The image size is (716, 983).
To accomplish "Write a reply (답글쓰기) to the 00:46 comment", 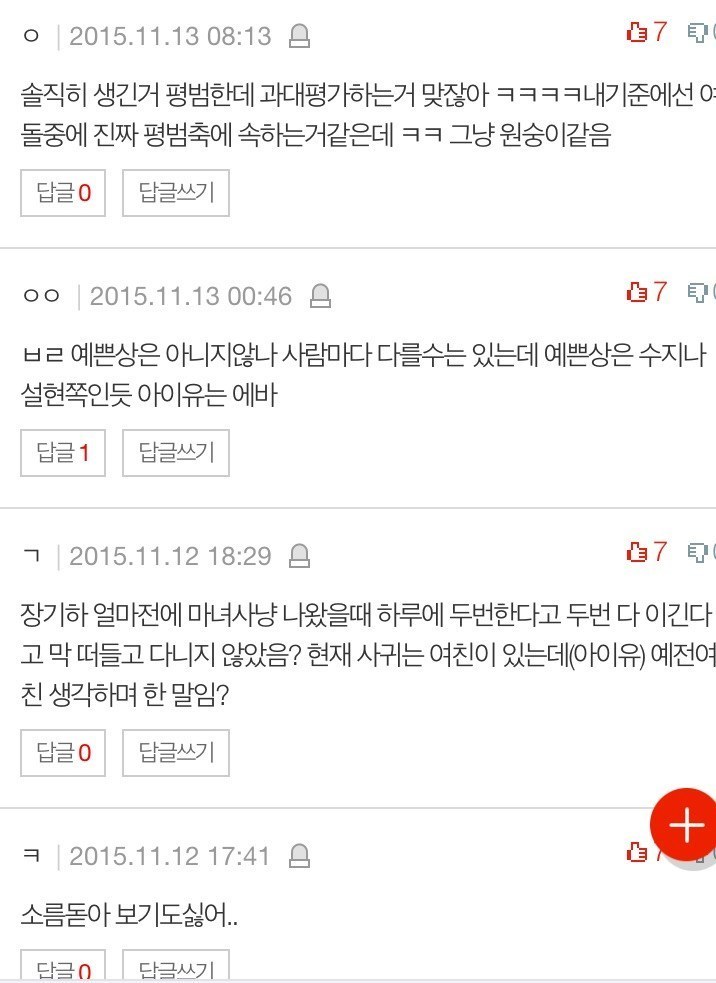I will pyautogui.click(x=176, y=453).
